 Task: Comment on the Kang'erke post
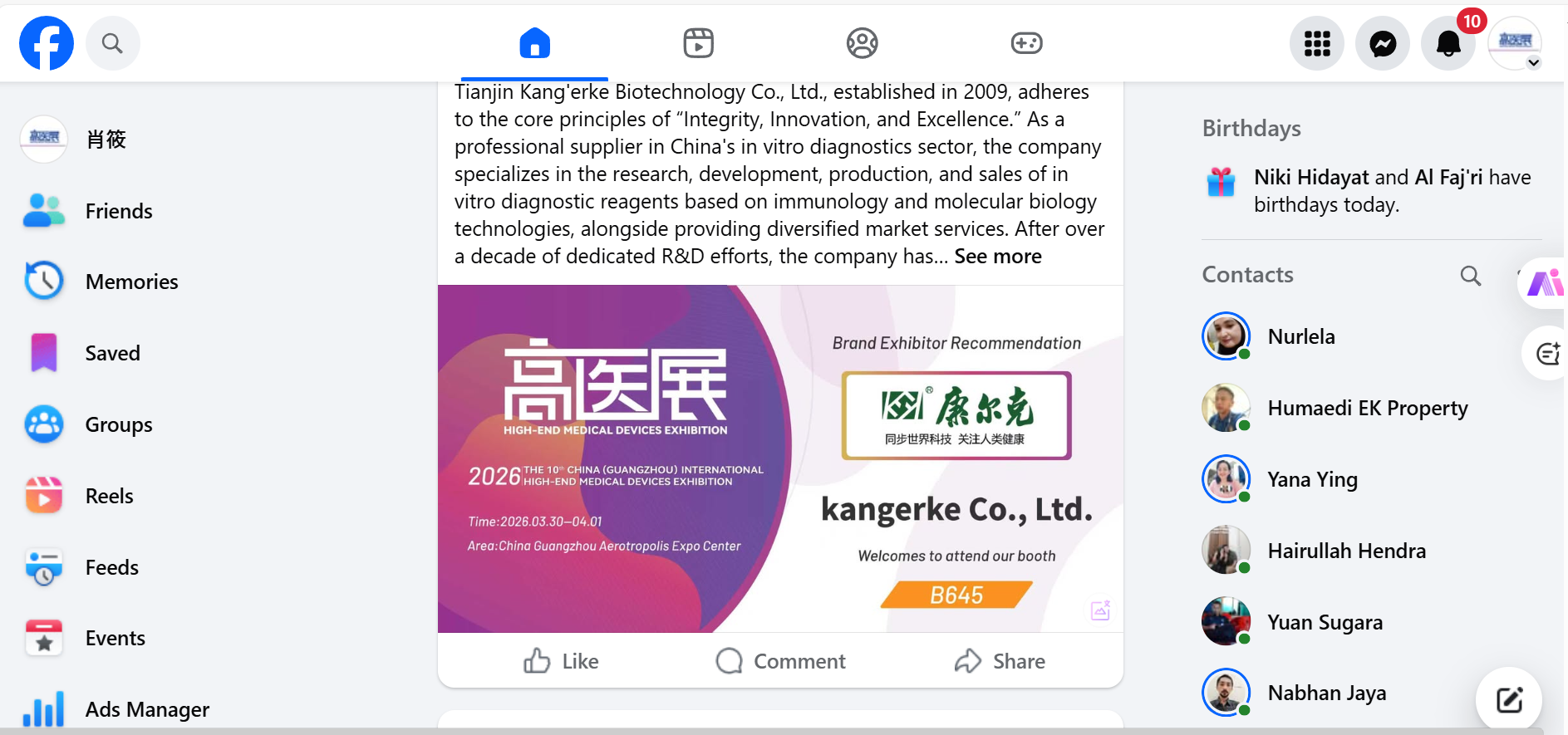780,661
